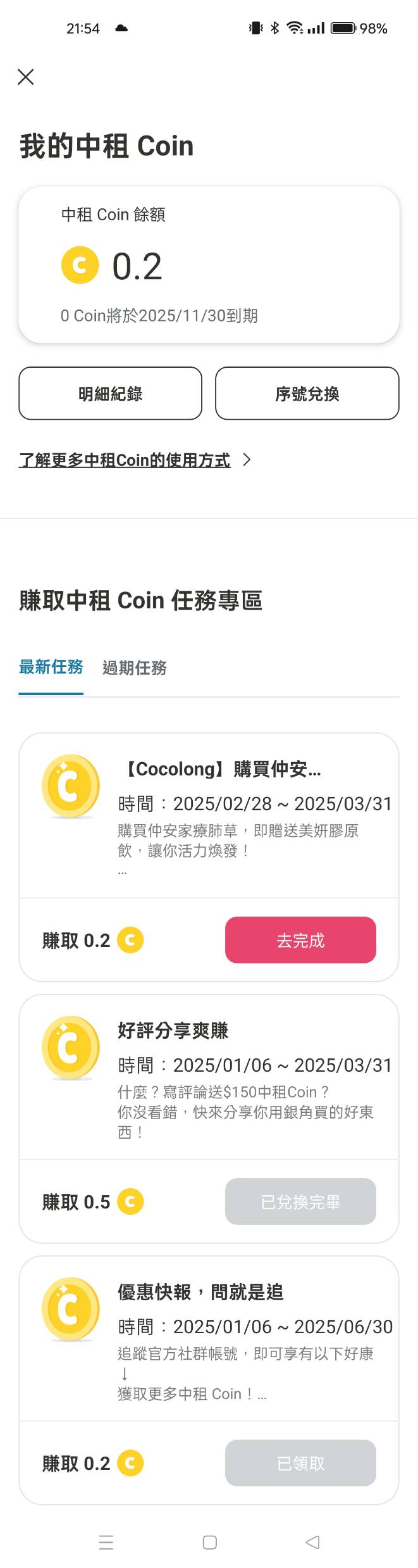Go back using system navigation bar
Image resolution: width=418 pixels, height=1568 pixels.
pos(312,1542)
